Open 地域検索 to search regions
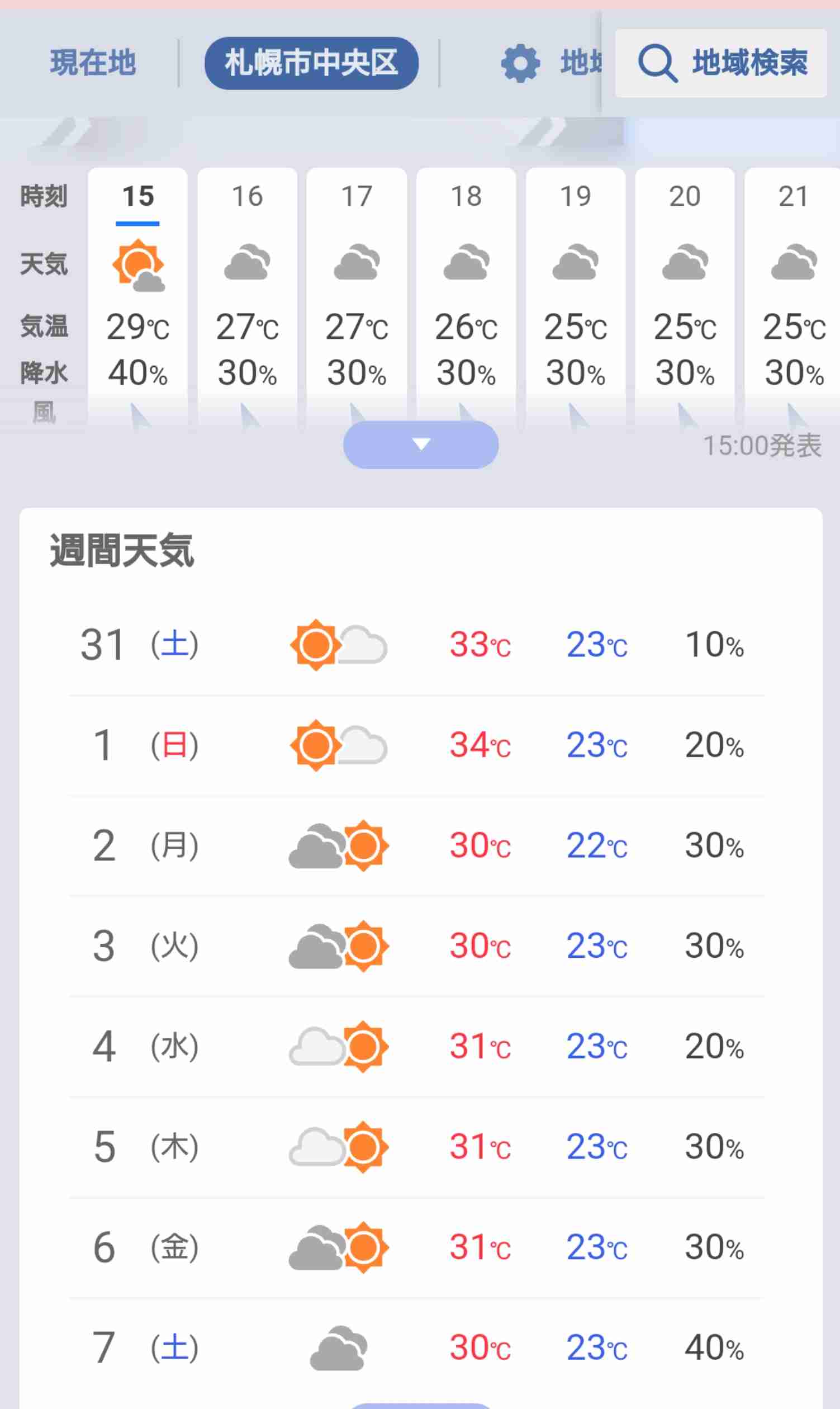 coord(720,63)
